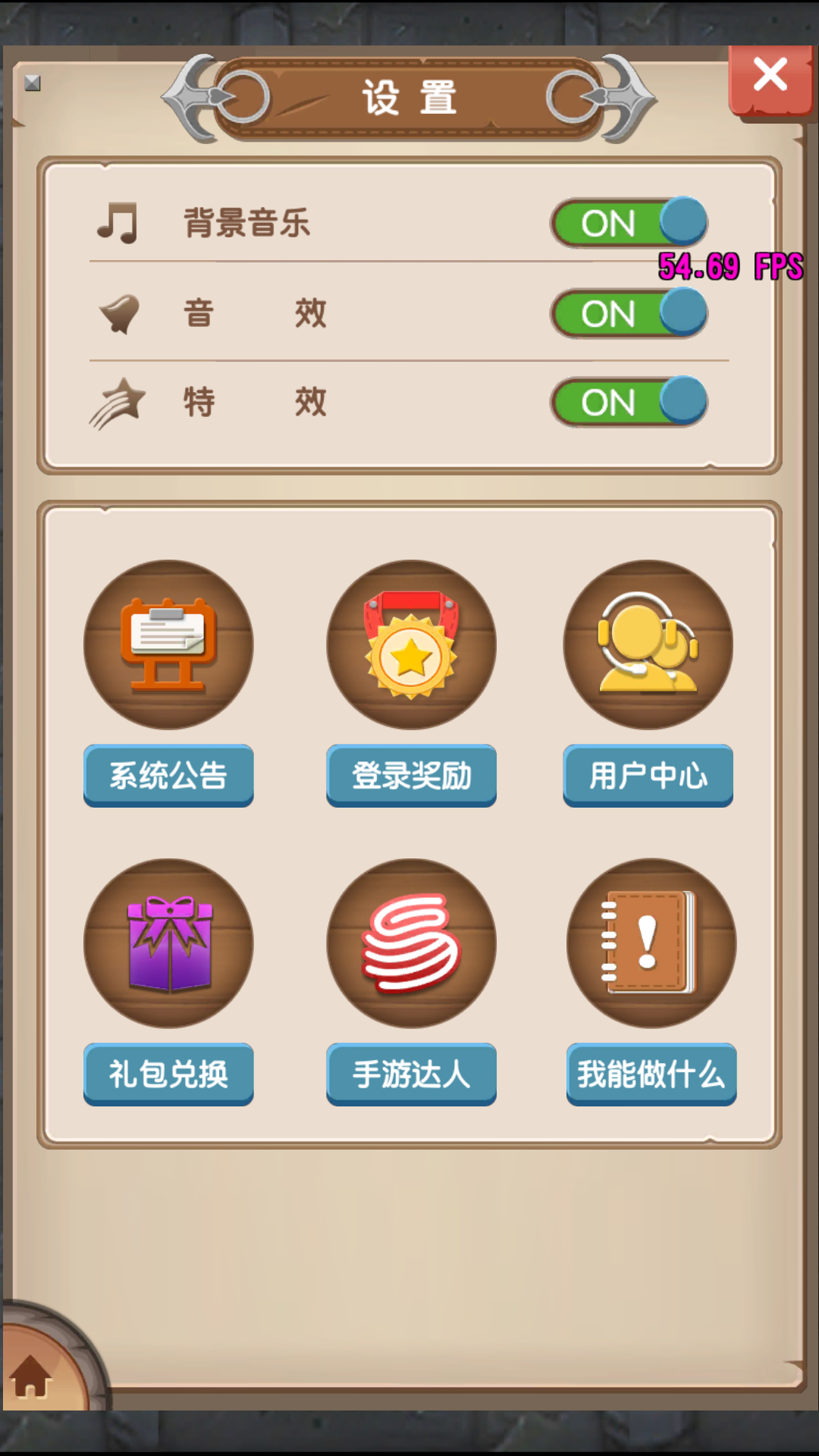Screen dimensions: 819x1456
Task: Return to home via house icon
Action: click(x=32, y=1374)
